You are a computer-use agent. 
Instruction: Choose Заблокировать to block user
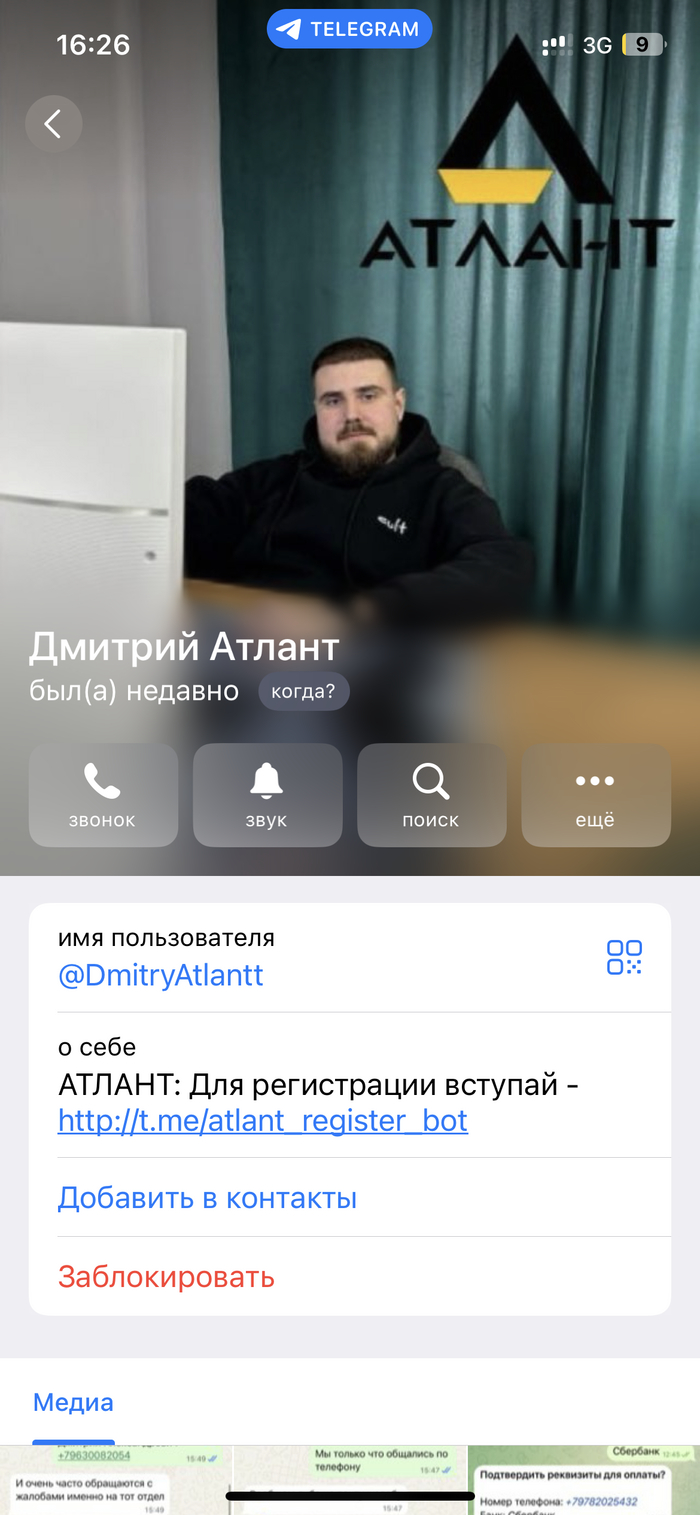tap(166, 1277)
